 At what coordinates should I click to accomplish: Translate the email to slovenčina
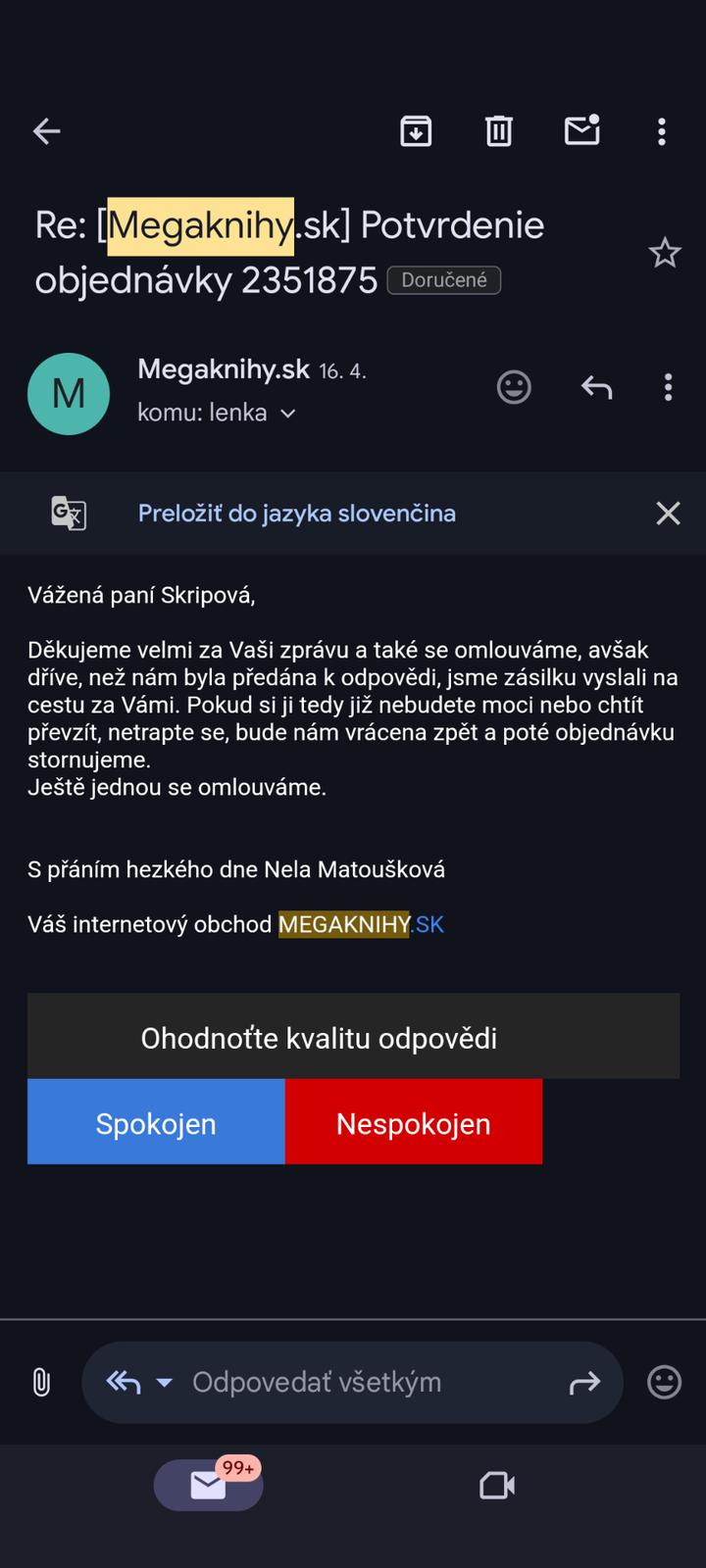pos(296,514)
